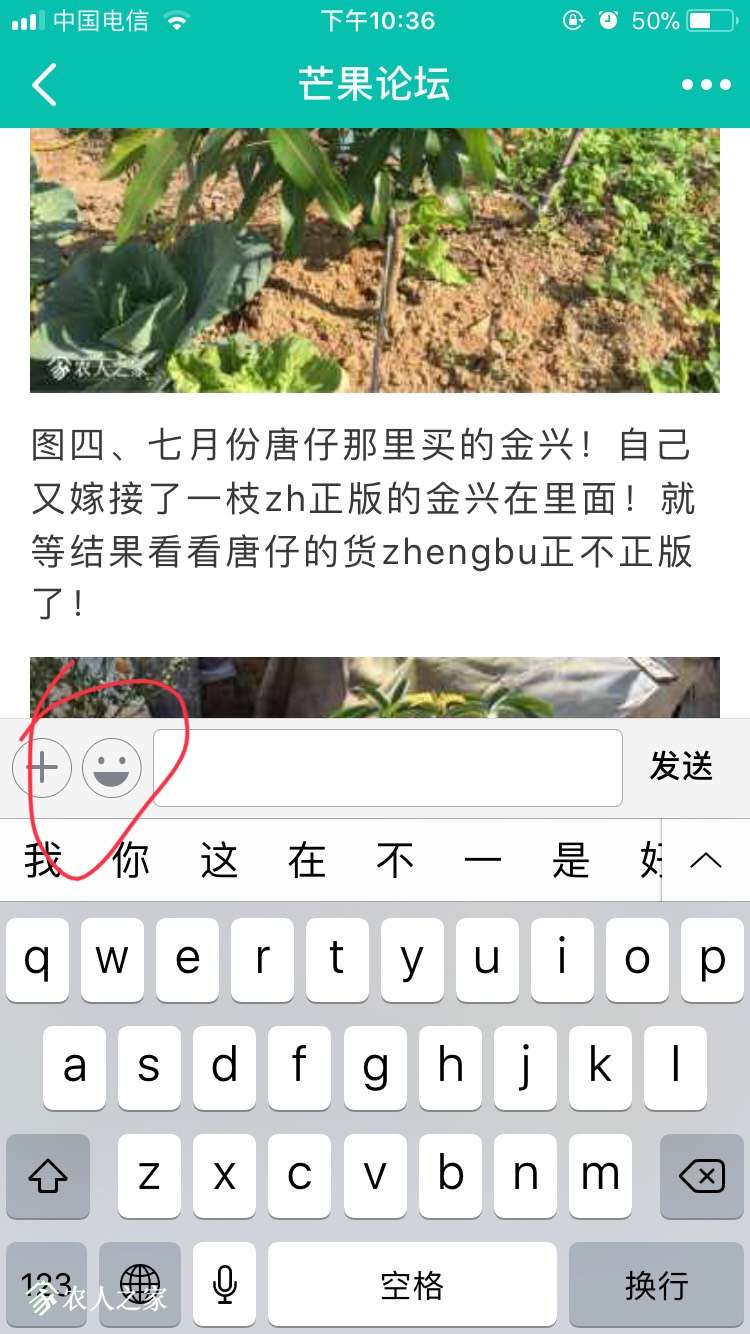Go back using the top-left arrow
Viewport: 750px width, 1334px height.
coord(45,85)
